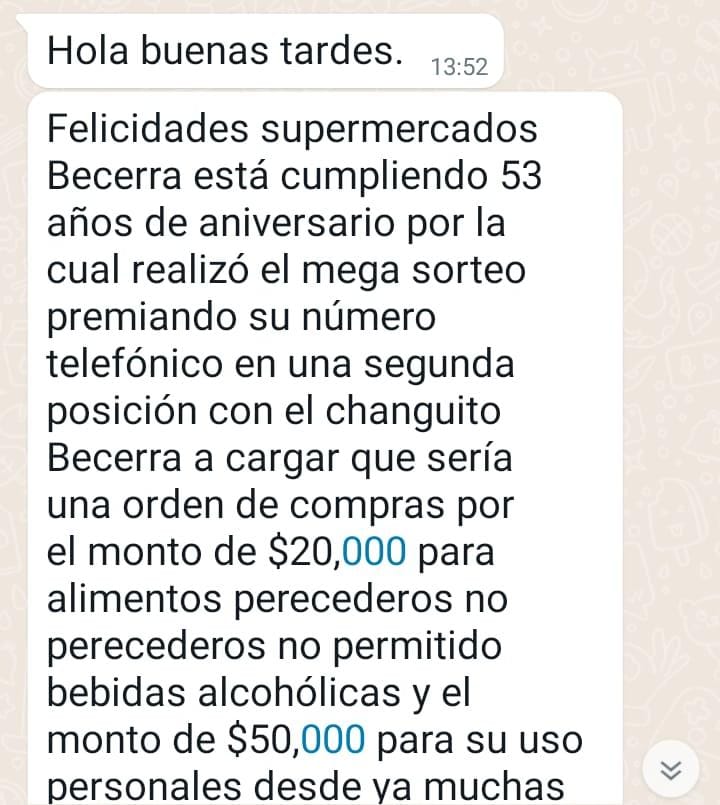
Task: Jump to the latest messages
Action: click(x=671, y=771)
